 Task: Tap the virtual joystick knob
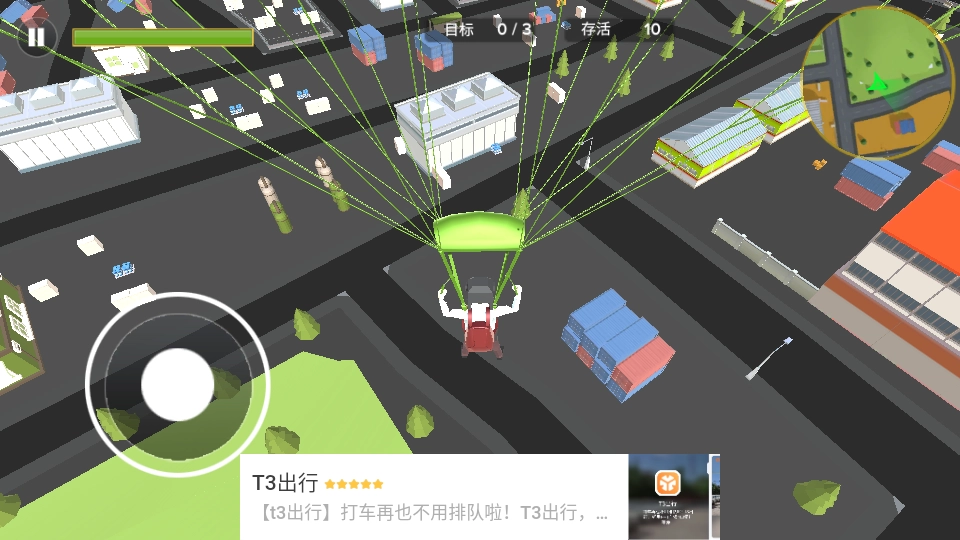pos(177,385)
